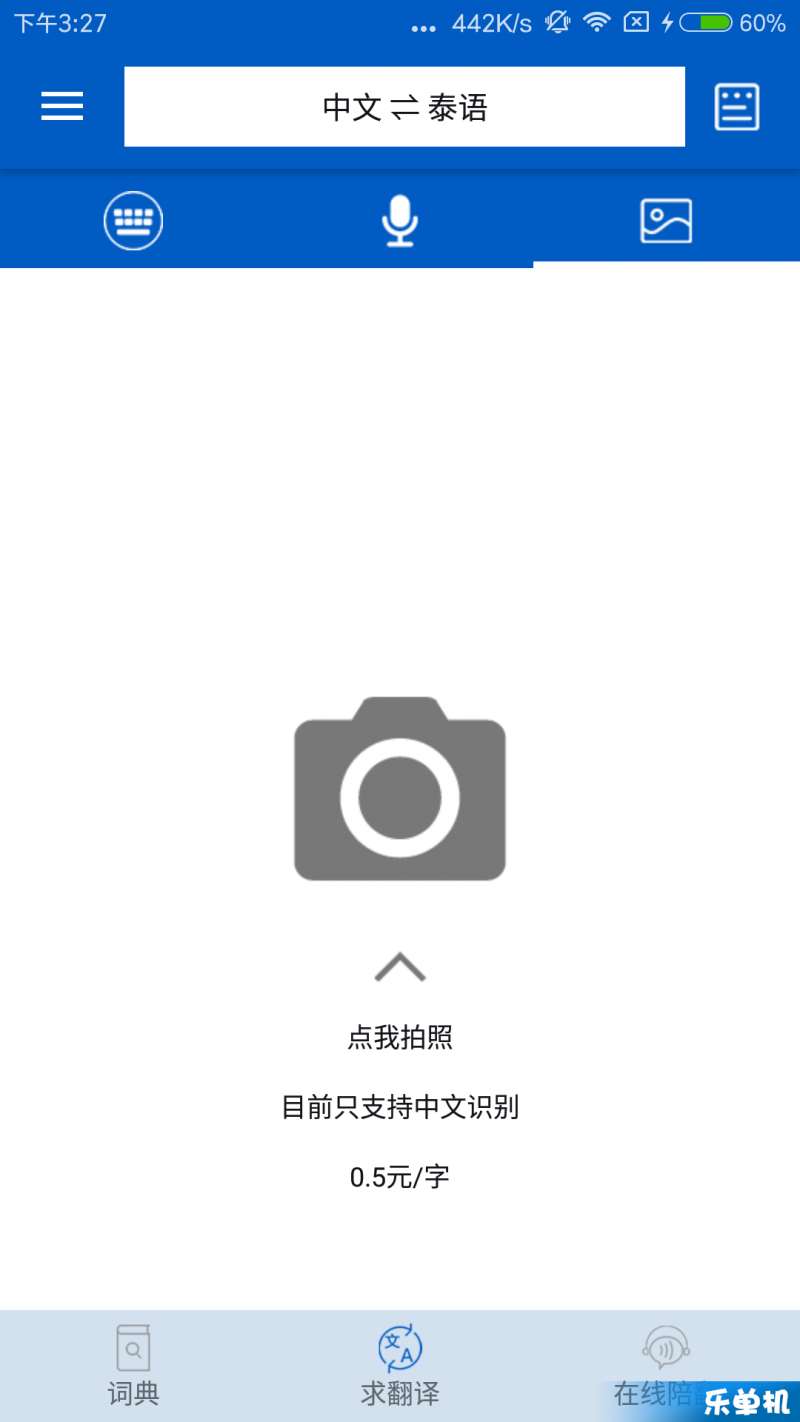Go to the 求翻译 tab
Image resolution: width=800 pixels, height=1422 pixels.
[x=400, y=1366]
